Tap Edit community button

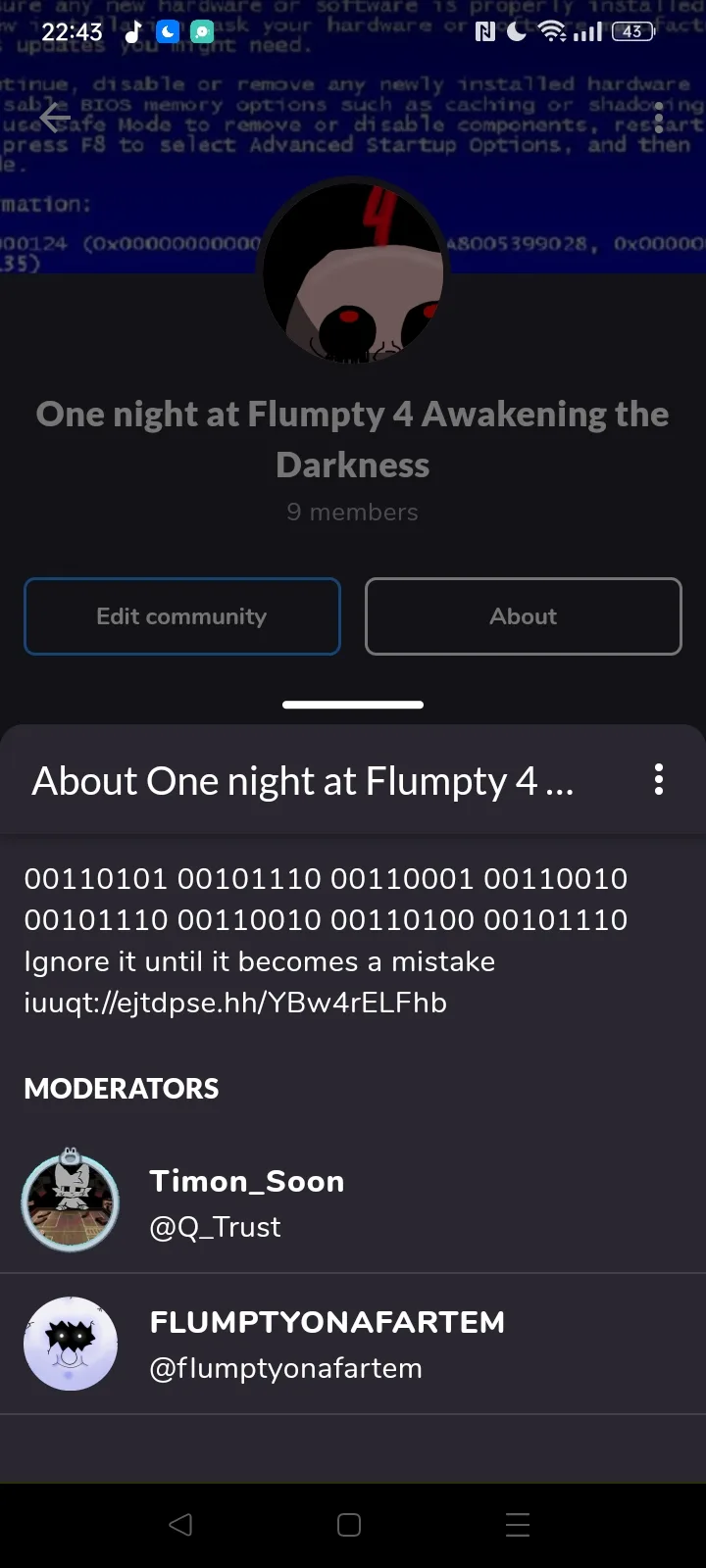182,616
